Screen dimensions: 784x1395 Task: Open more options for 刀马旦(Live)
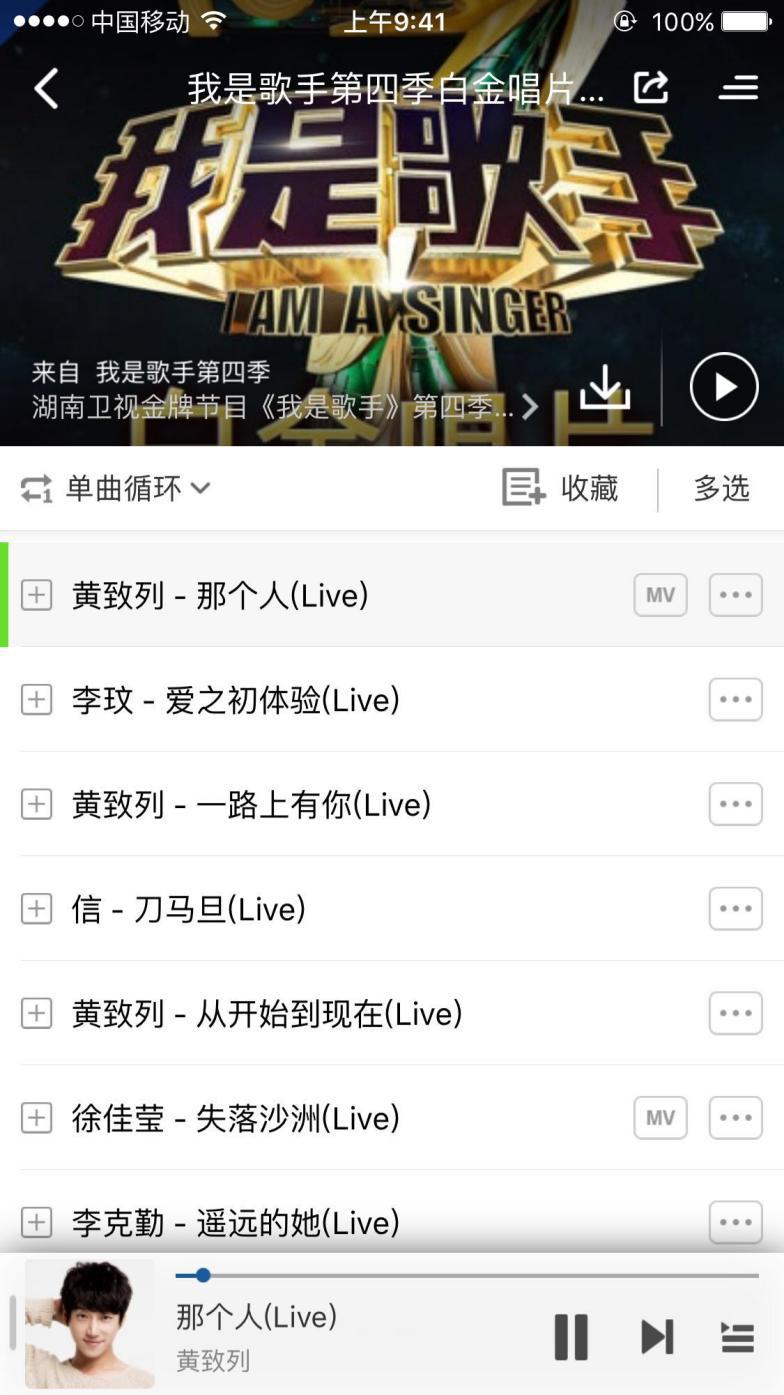point(735,908)
